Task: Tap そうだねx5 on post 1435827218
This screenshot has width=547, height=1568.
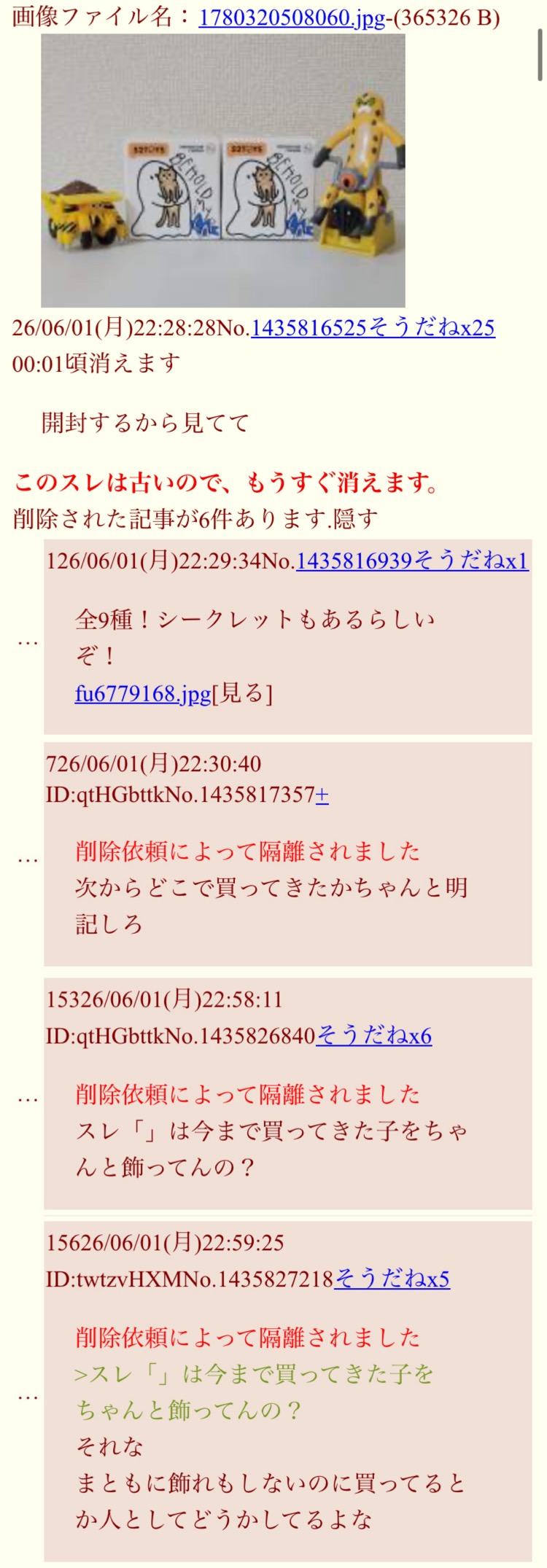Action: coord(392,1279)
